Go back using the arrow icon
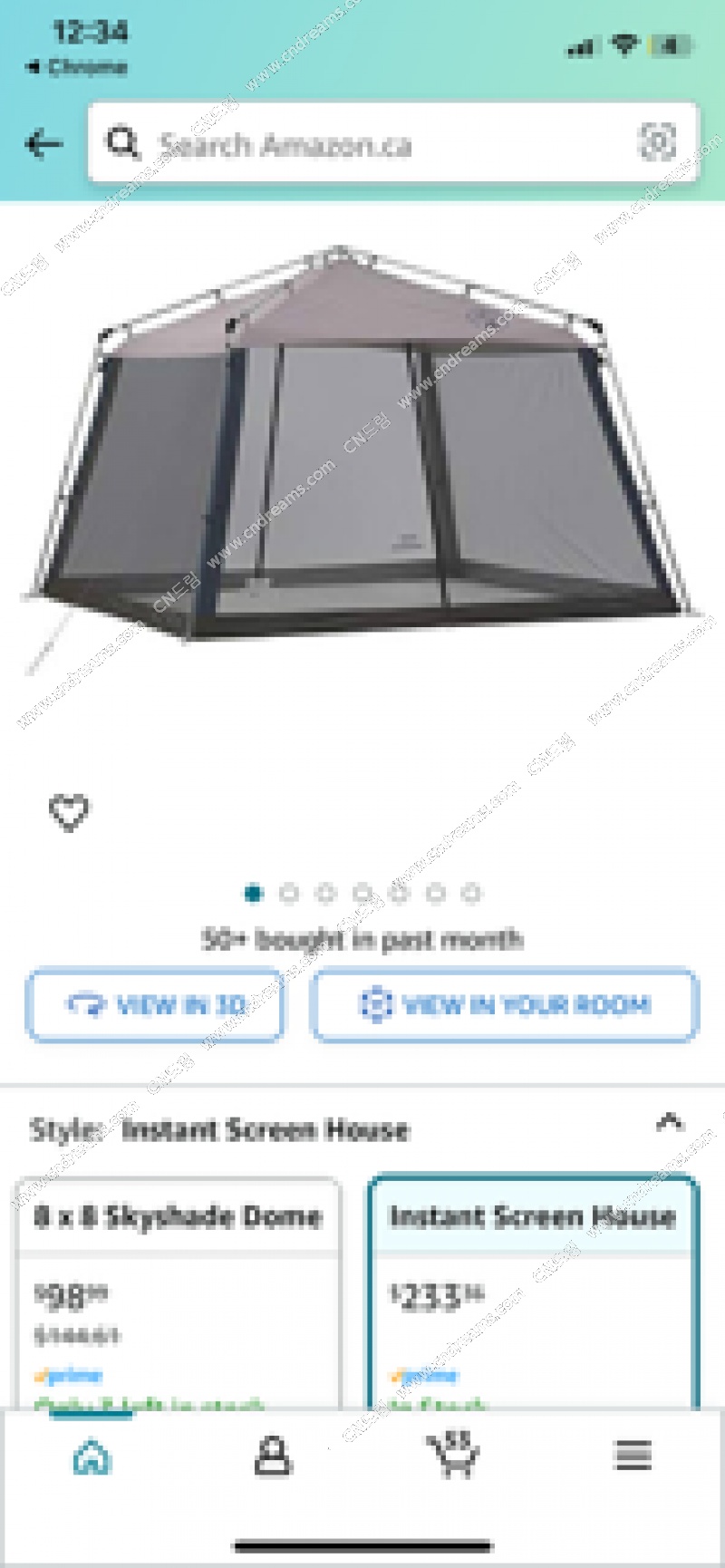This screenshot has width=725, height=1568. [43, 143]
